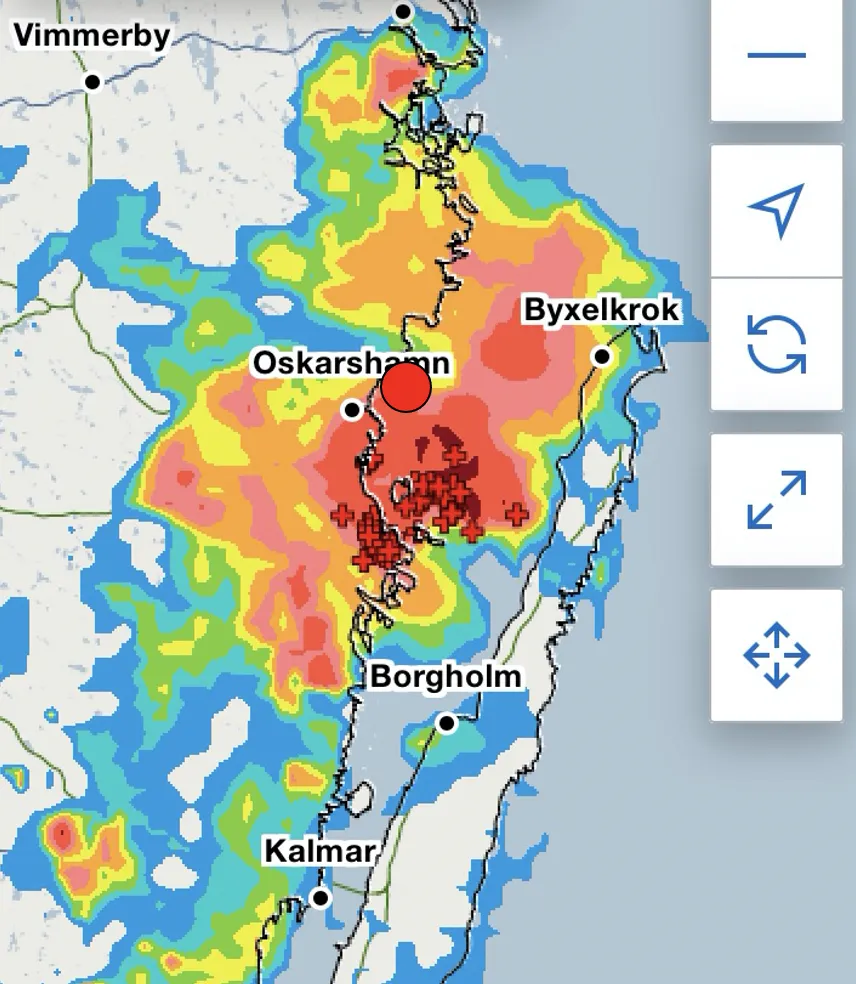Refresh the radar data

(776, 344)
